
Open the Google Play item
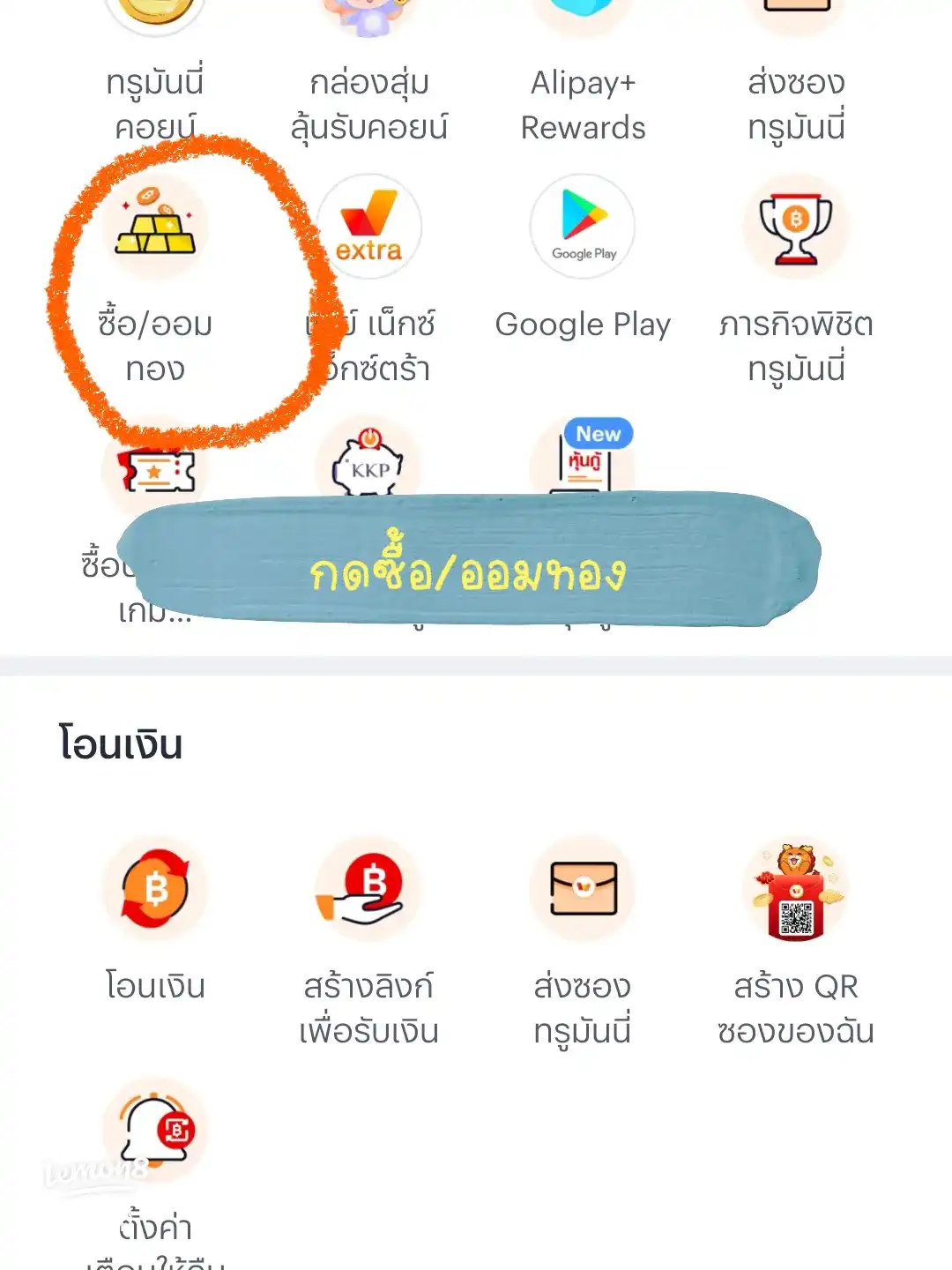click(x=583, y=228)
